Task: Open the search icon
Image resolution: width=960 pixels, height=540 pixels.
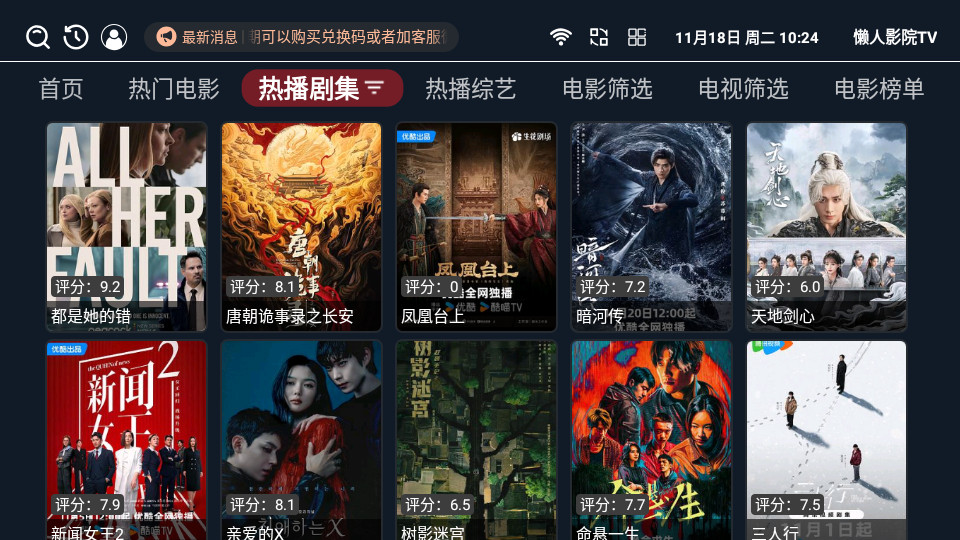Action: click(38, 37)
